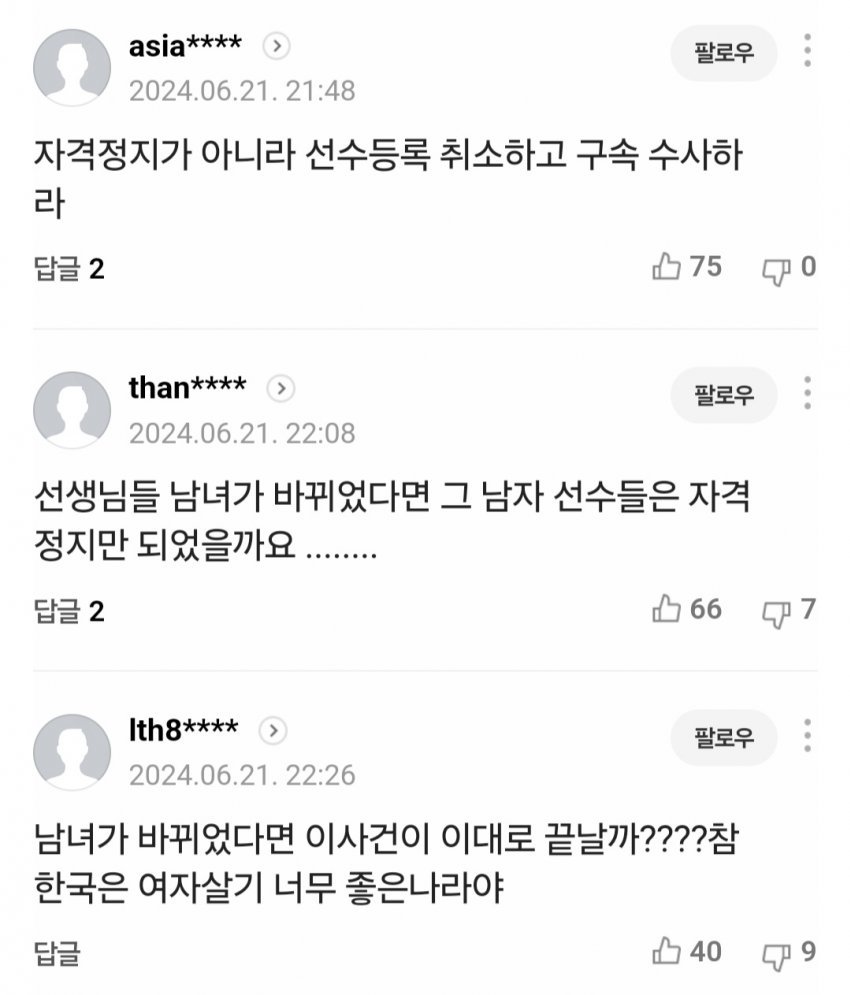Screen dimensions: 850x995
Task: Follow user lth8****
Action: click(x=724, y=738)
